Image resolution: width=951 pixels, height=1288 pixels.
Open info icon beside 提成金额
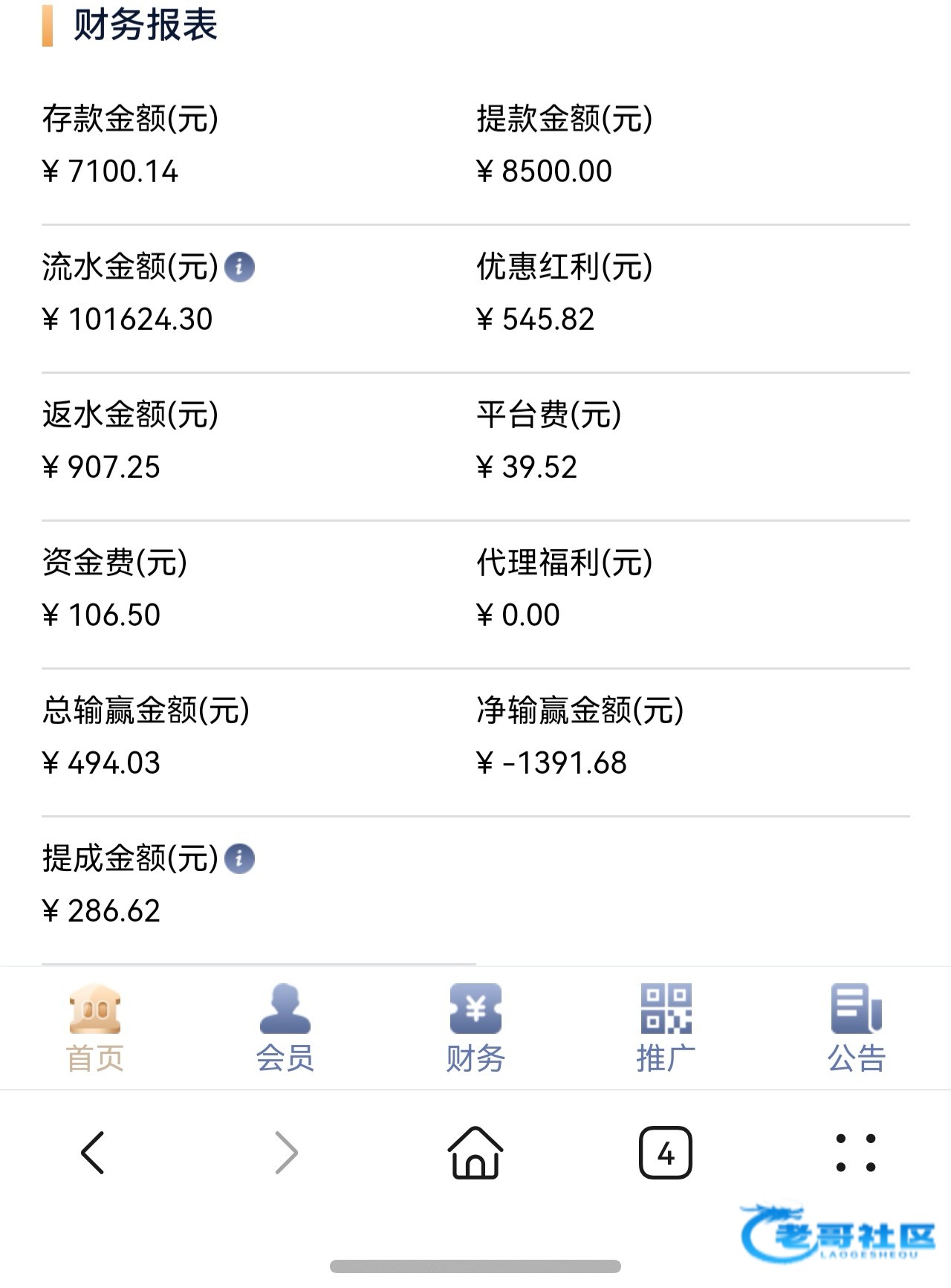click(x=239, y=858)
